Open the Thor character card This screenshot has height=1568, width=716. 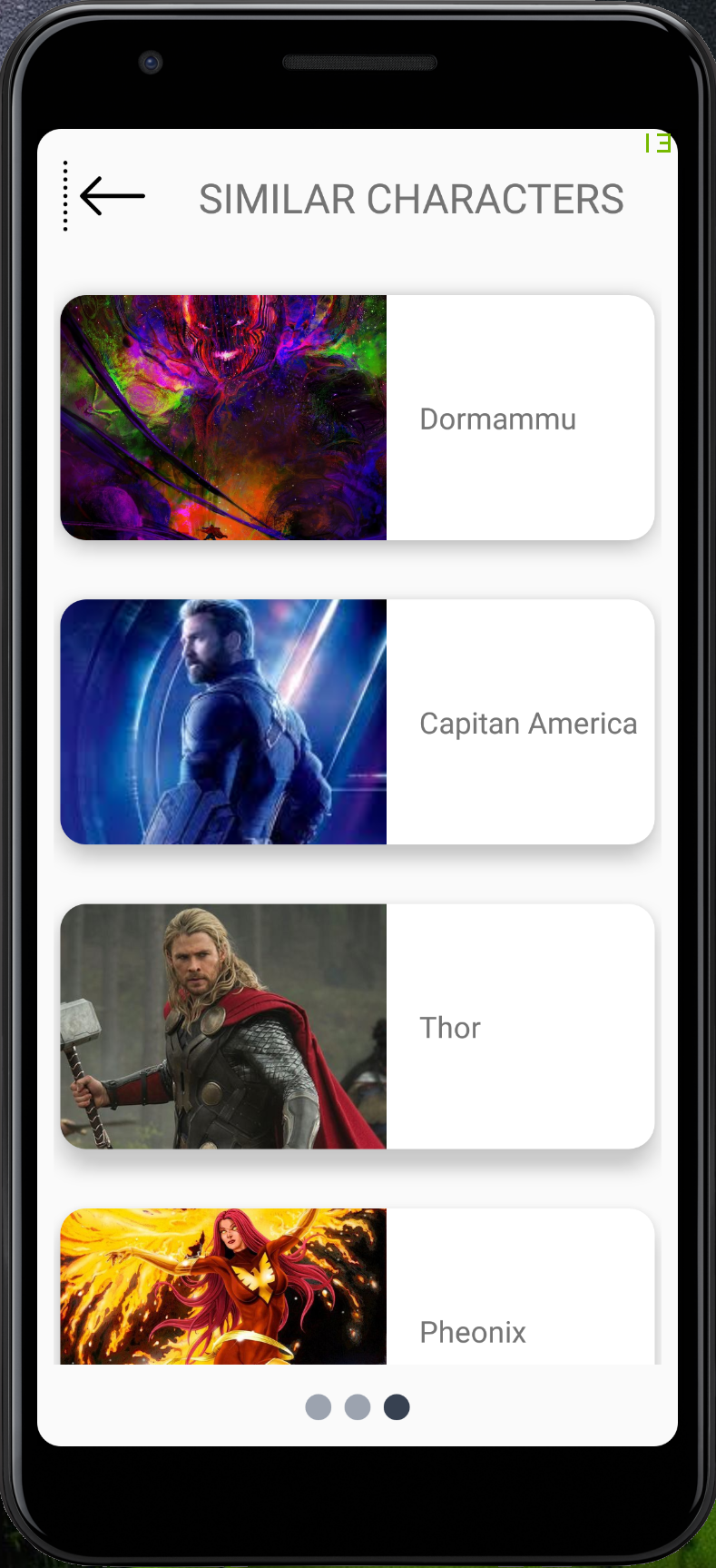358,1026
